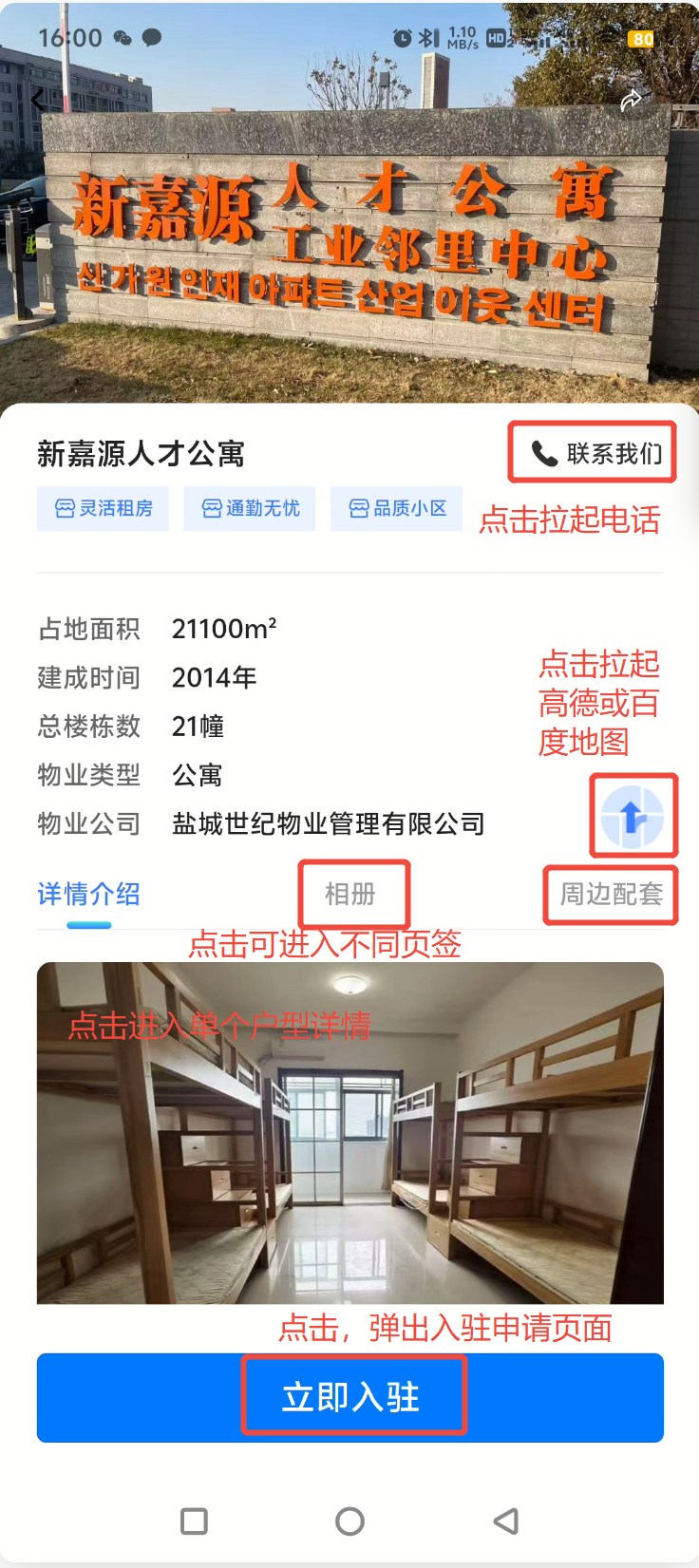
Task: Tap 立即入驻 to apply
Action: [x=349, y=1397]
